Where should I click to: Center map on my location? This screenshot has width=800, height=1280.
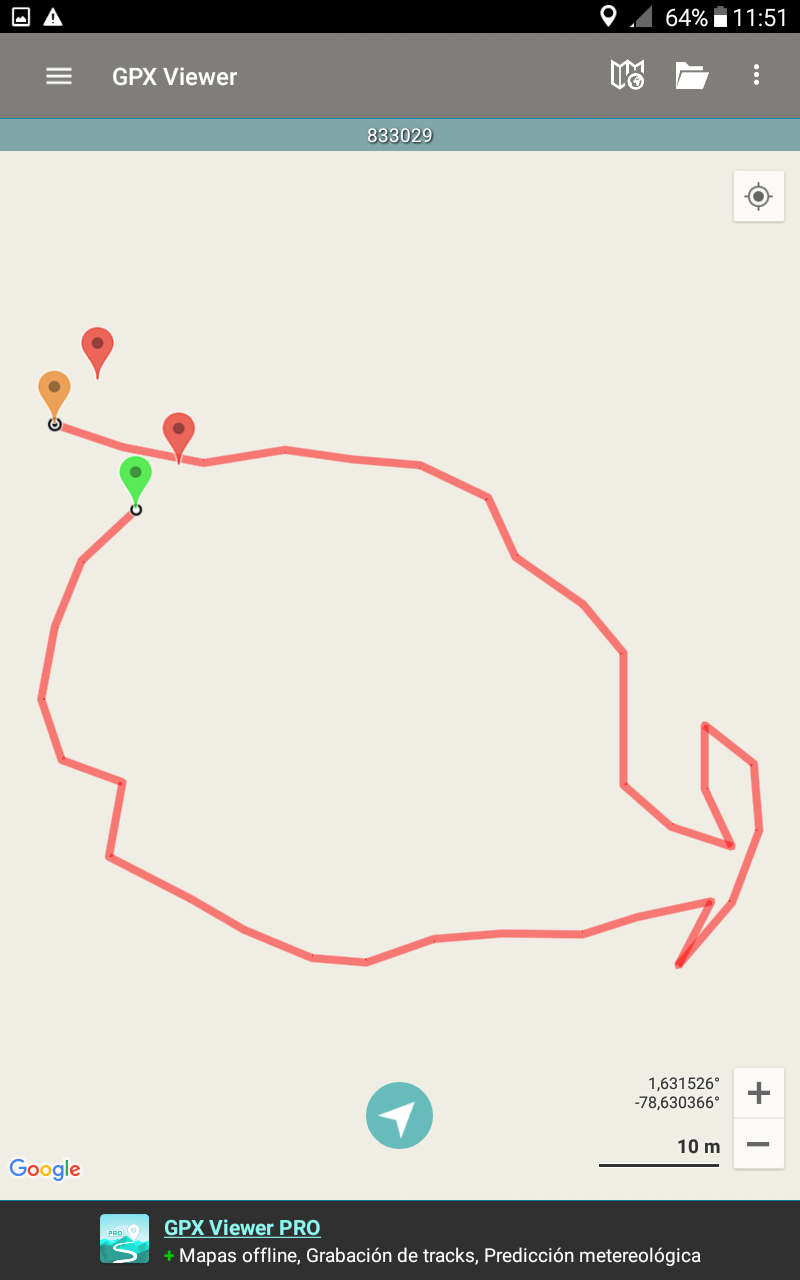759,196
